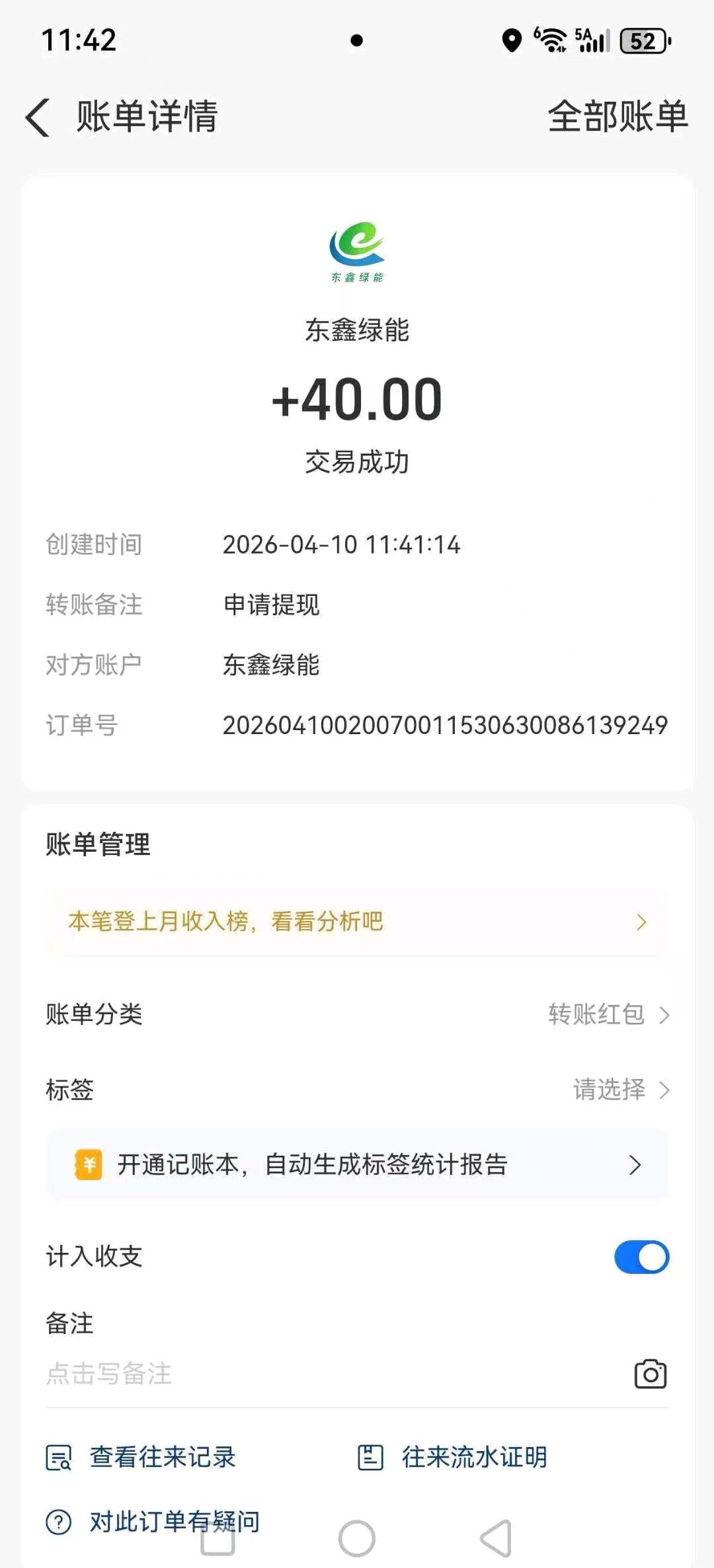
Task: Tap the question mark icon for order issues
Action: click(x=58, y=1522)
